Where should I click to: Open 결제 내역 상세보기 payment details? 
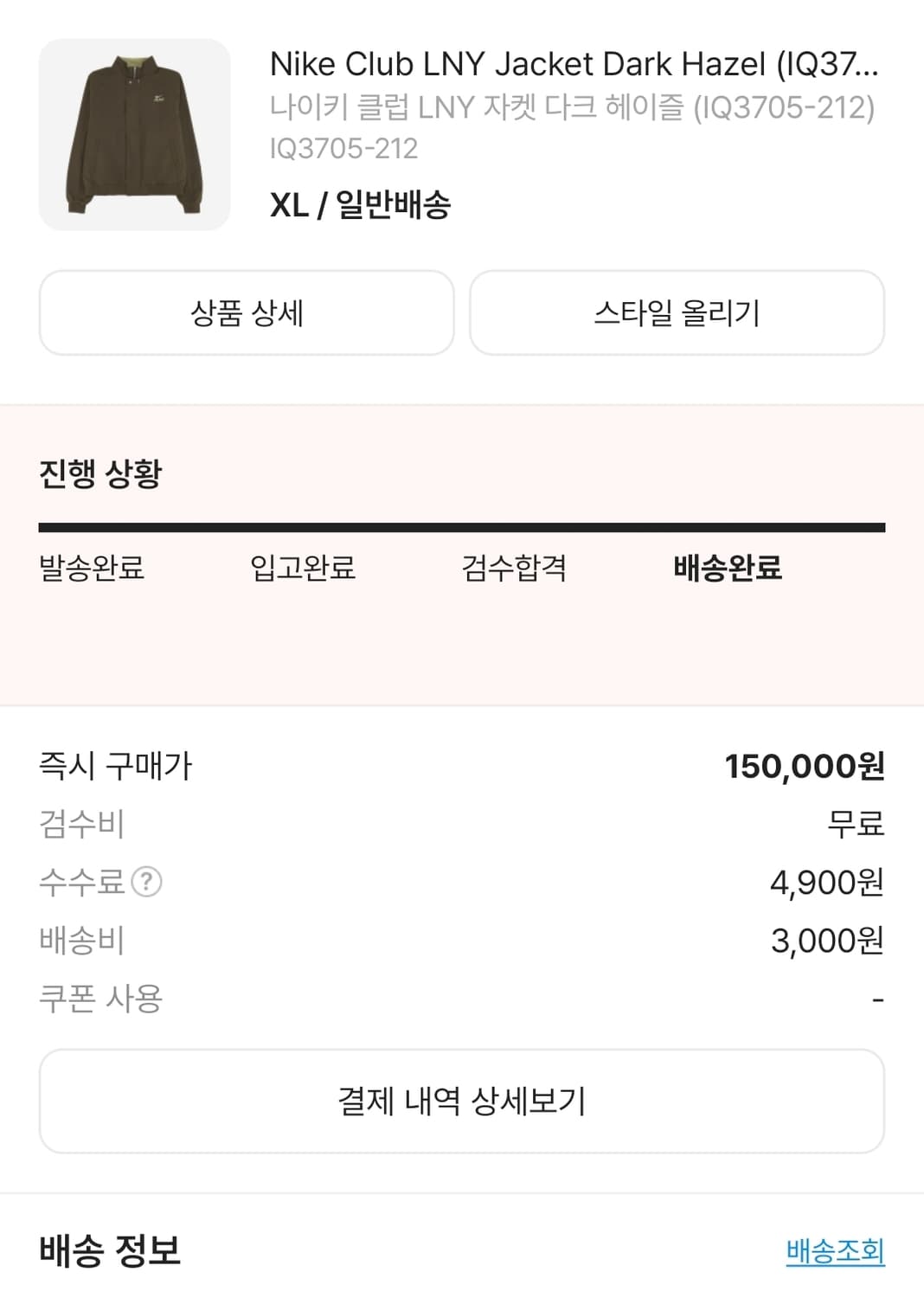coord(461,1101)
